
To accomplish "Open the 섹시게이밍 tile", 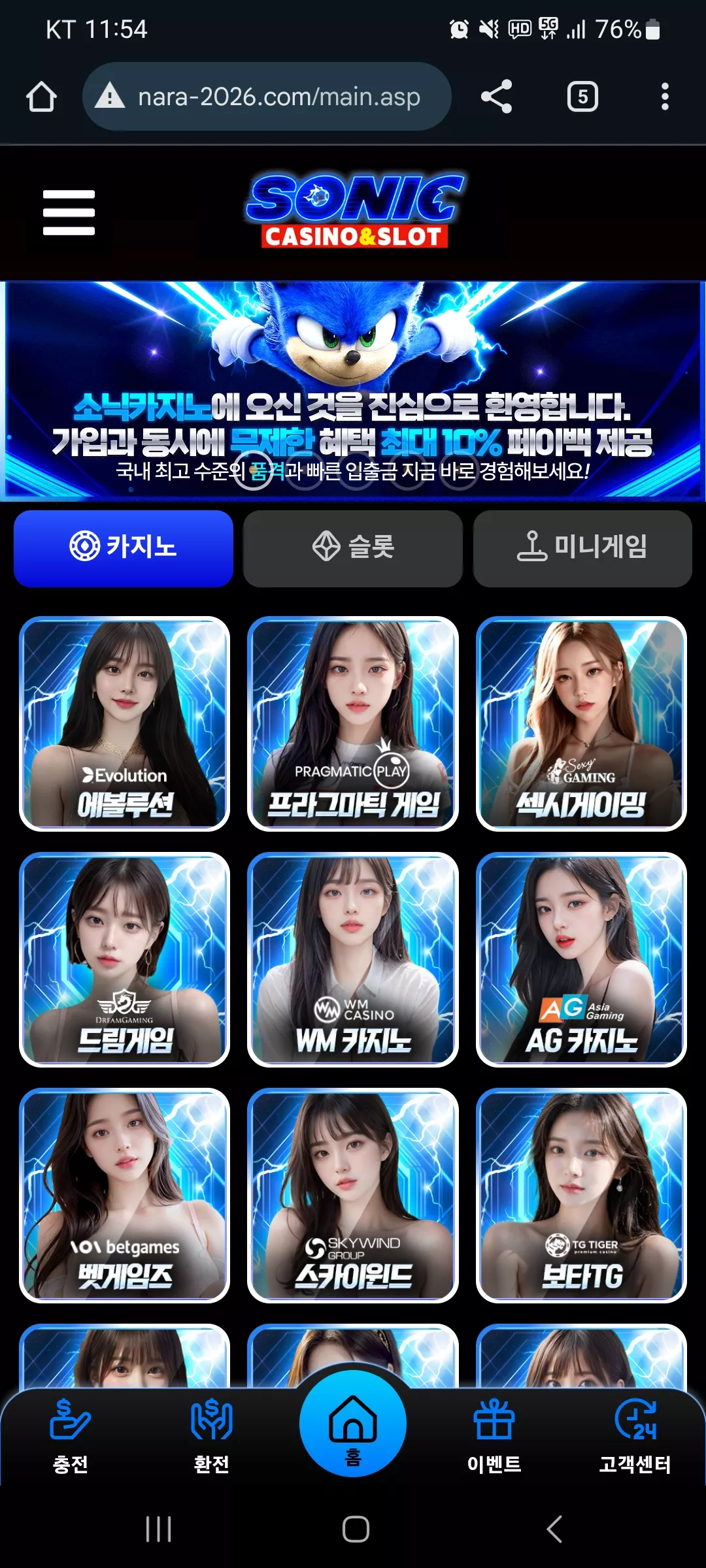I will coord(581,724).
